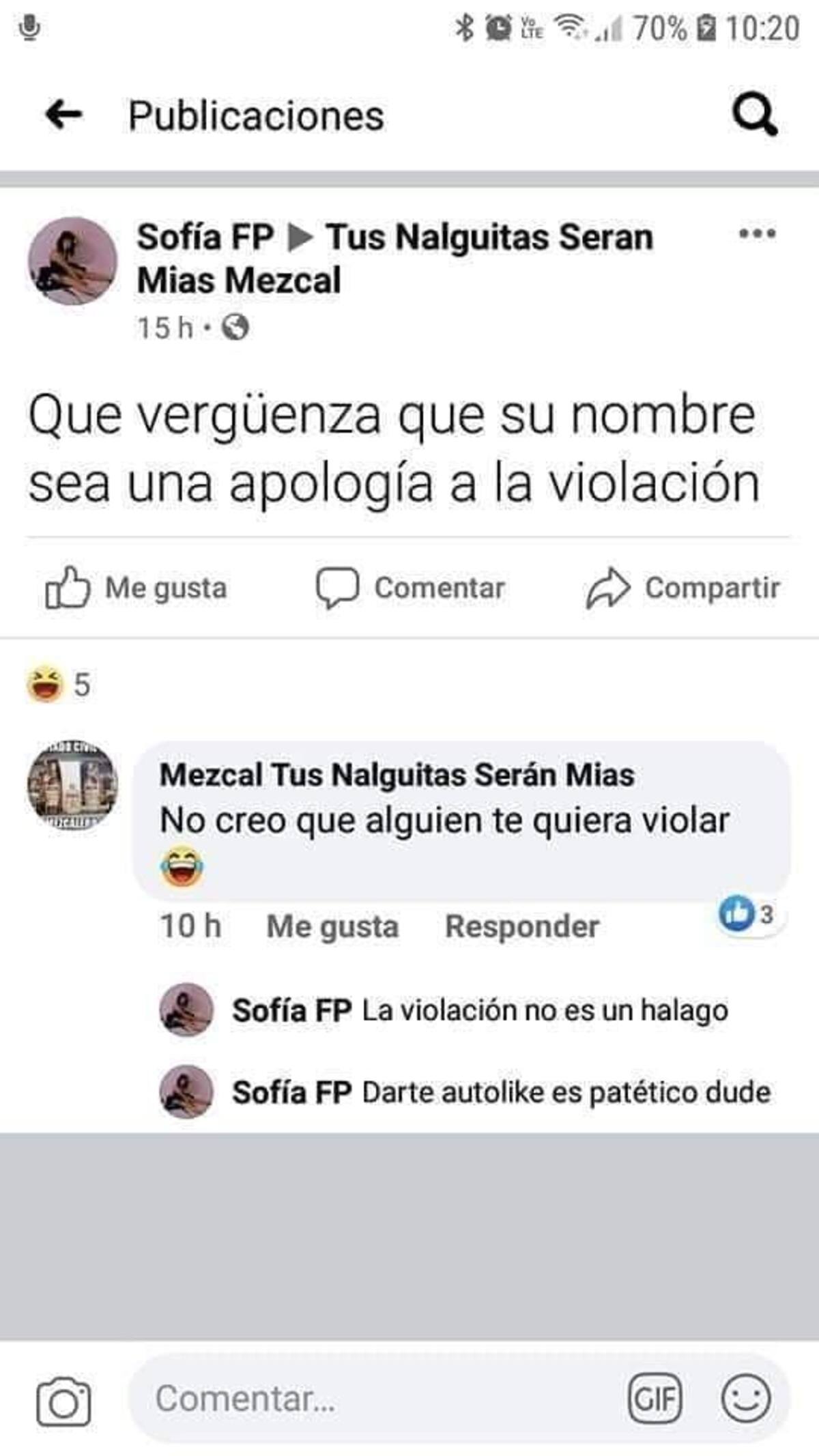Like the post with Me gusta

pyautogui.click(x=136, y=588)
